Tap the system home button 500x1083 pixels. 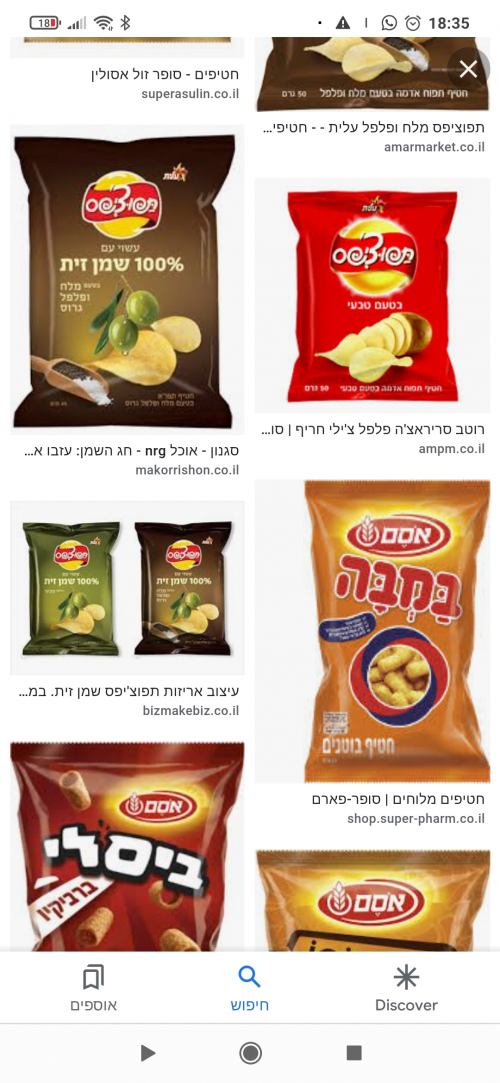pyautogui.click(x=250, y=1053)
